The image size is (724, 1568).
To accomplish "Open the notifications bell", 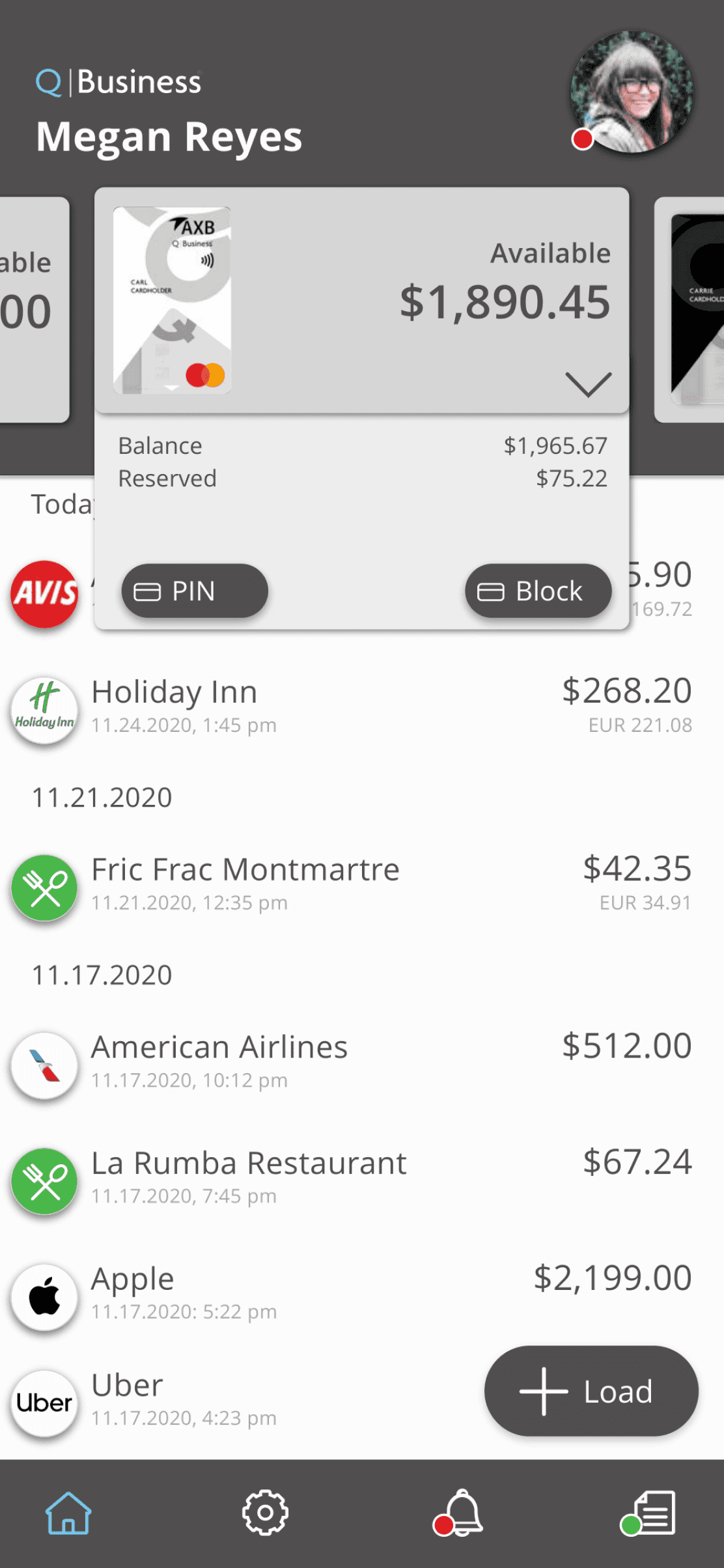I will (x=460, y=1513).
